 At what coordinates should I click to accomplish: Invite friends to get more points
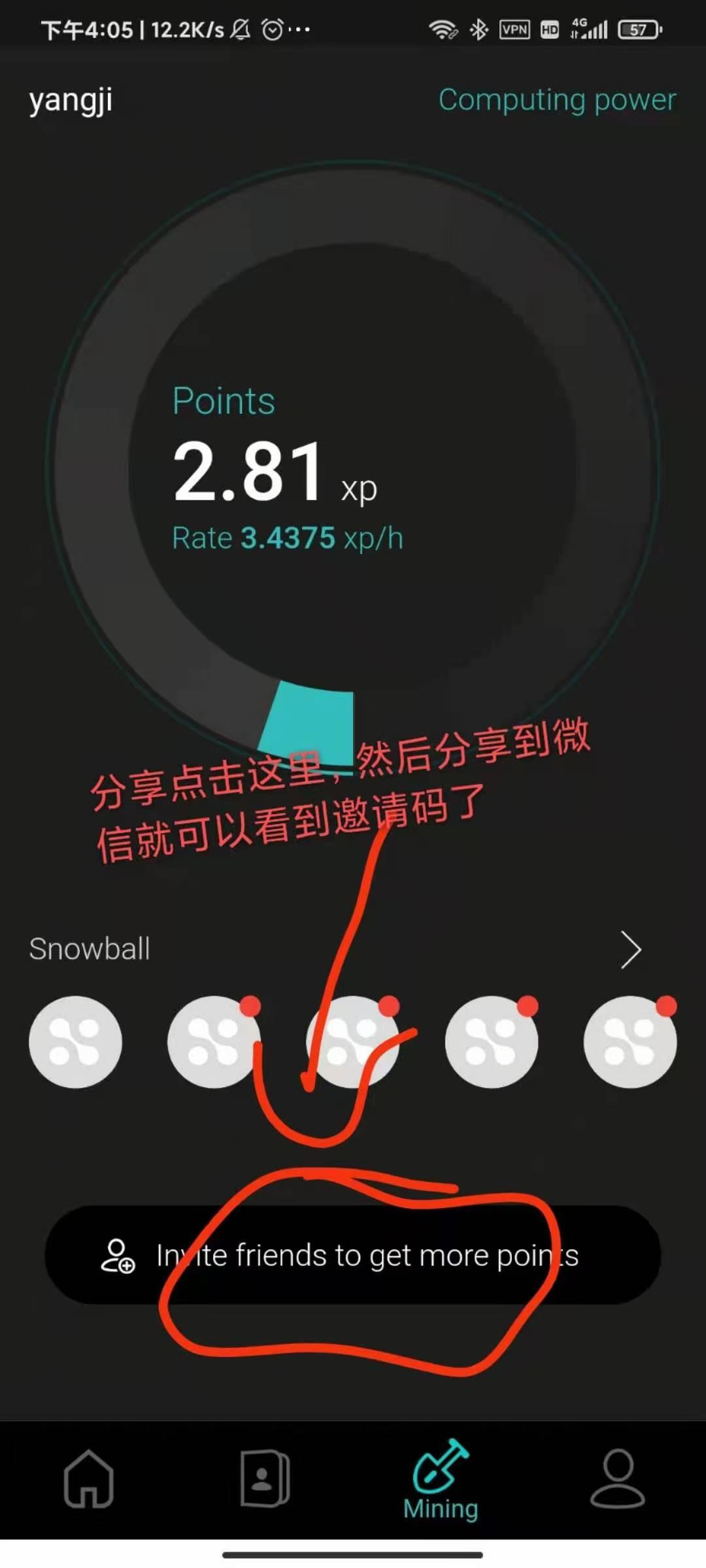[353, 1255]
